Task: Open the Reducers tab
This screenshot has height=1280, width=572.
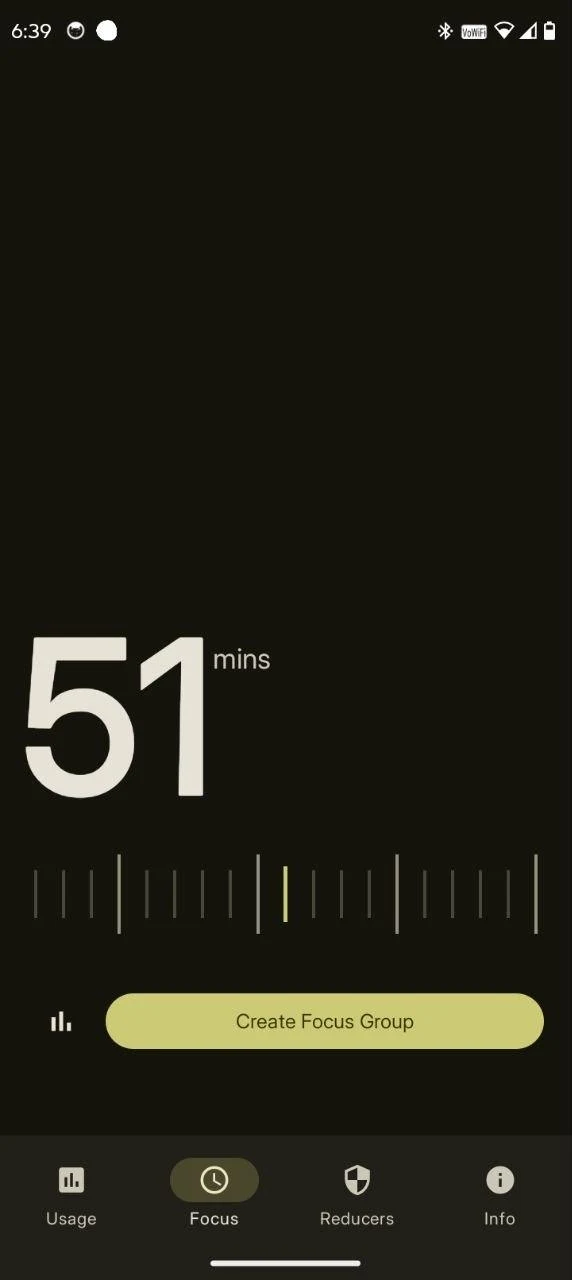Action: point(357,1195)
